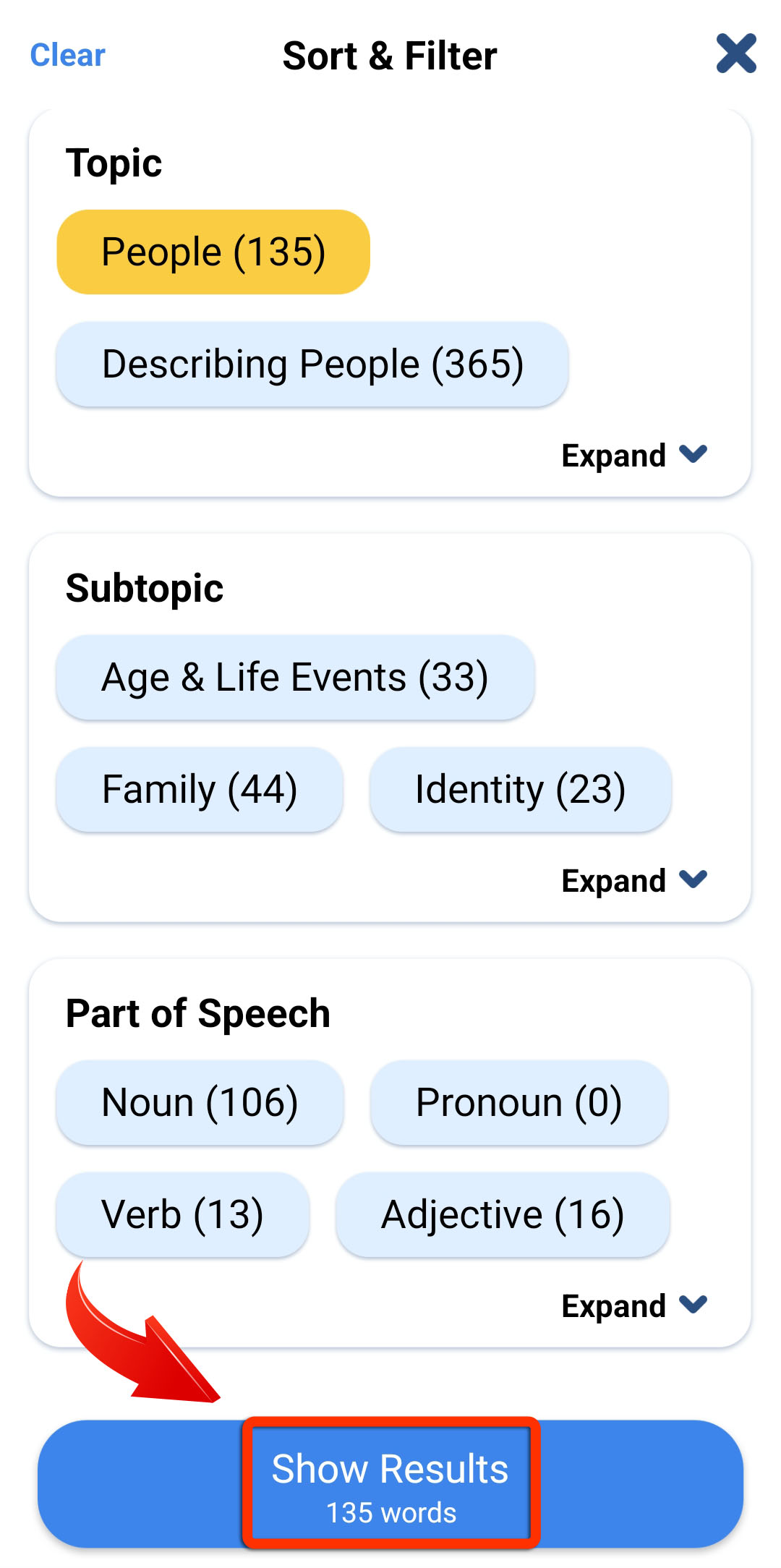Show Results for 135 words

coord(390,1484)
